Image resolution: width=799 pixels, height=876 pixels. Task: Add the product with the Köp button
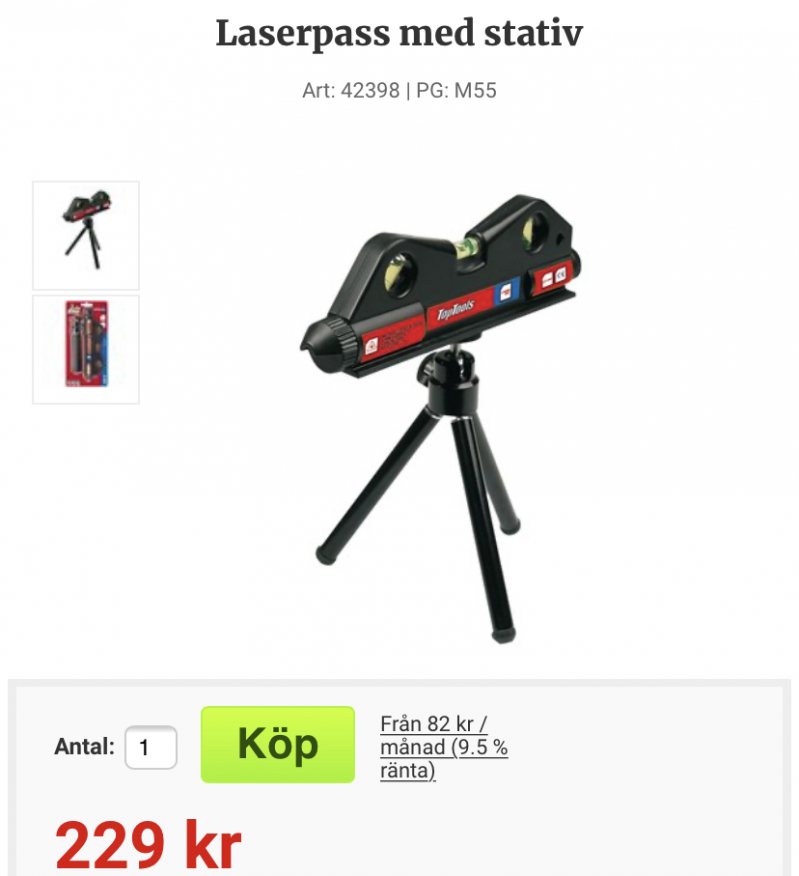(277, 745)
